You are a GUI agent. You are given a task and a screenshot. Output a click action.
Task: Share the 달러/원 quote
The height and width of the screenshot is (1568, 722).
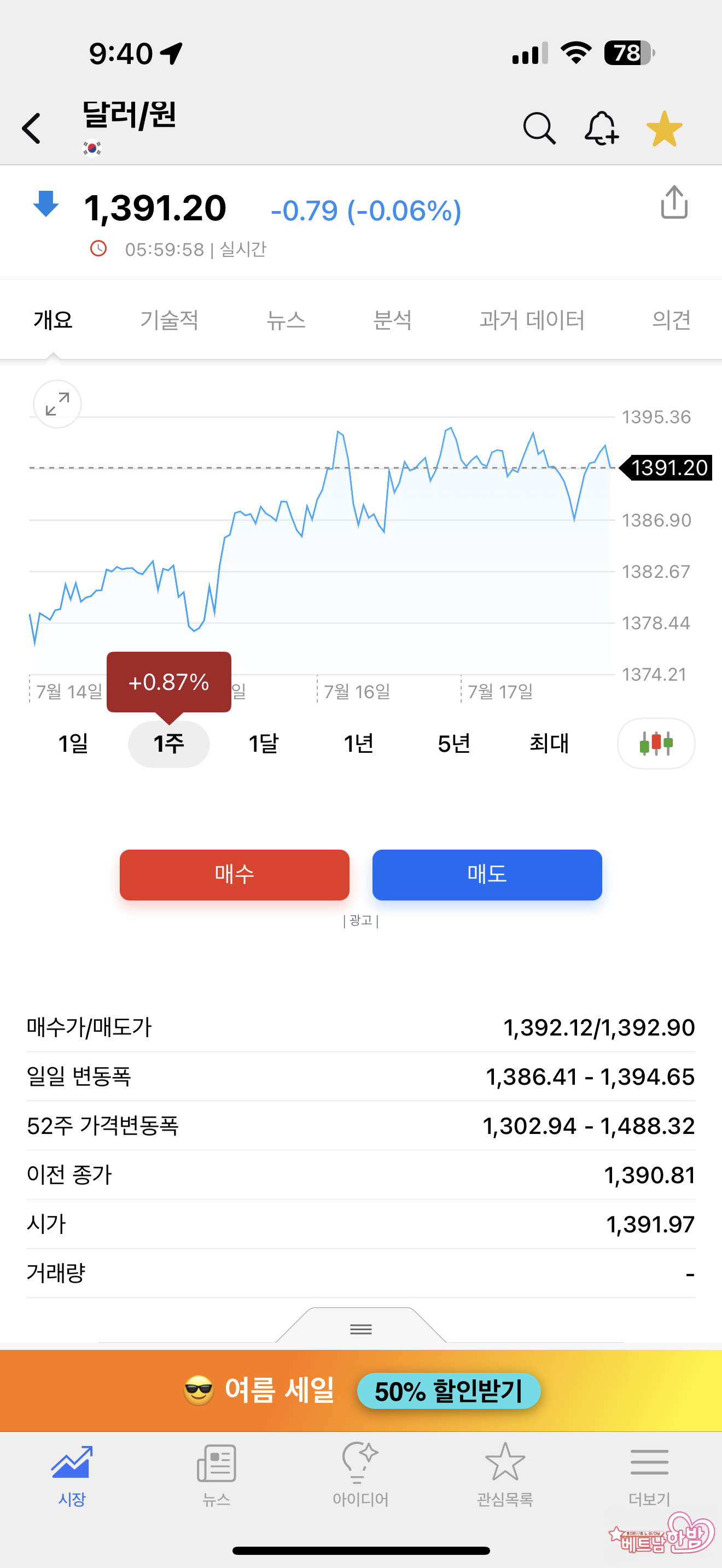(x=674, y=202)
